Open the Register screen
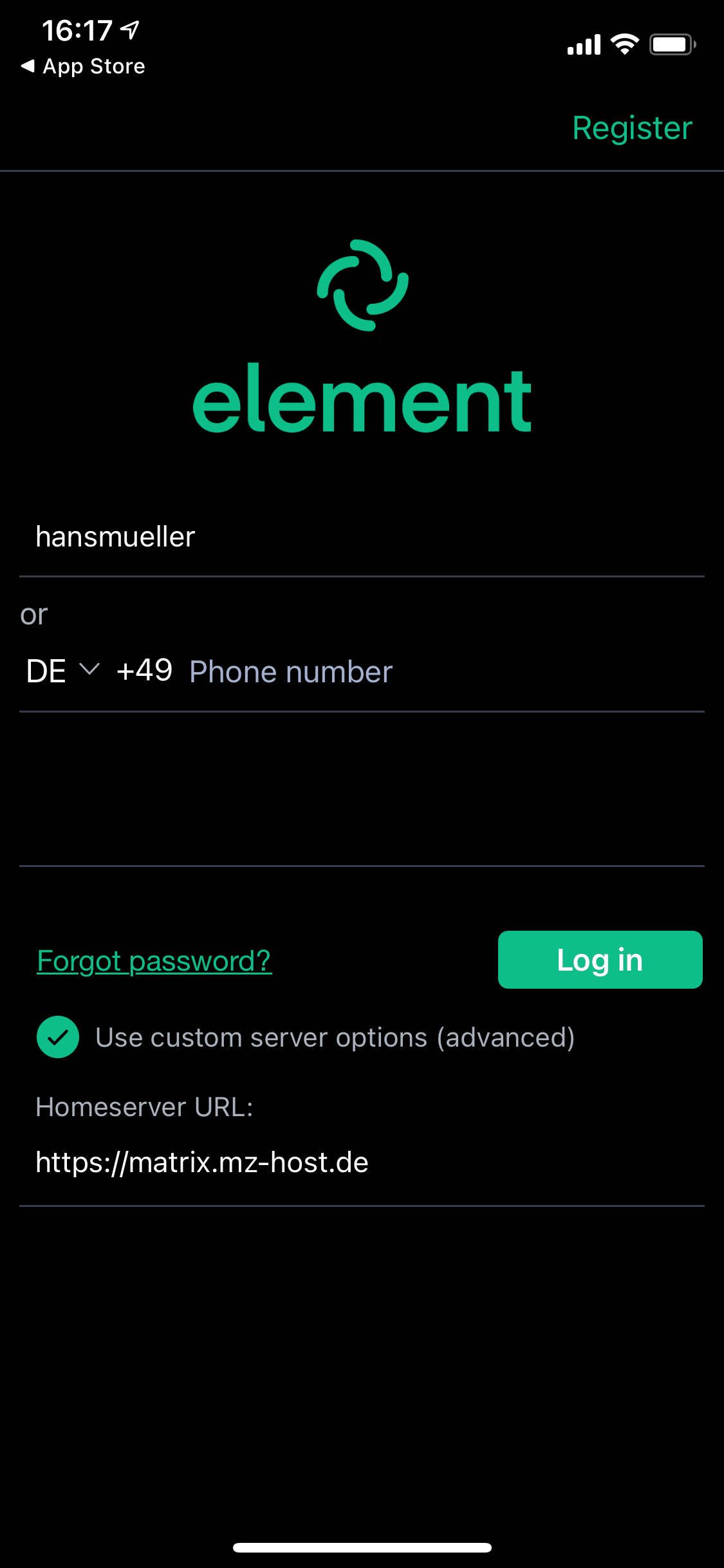724x1568 pixels. click(x=632, y=128)
